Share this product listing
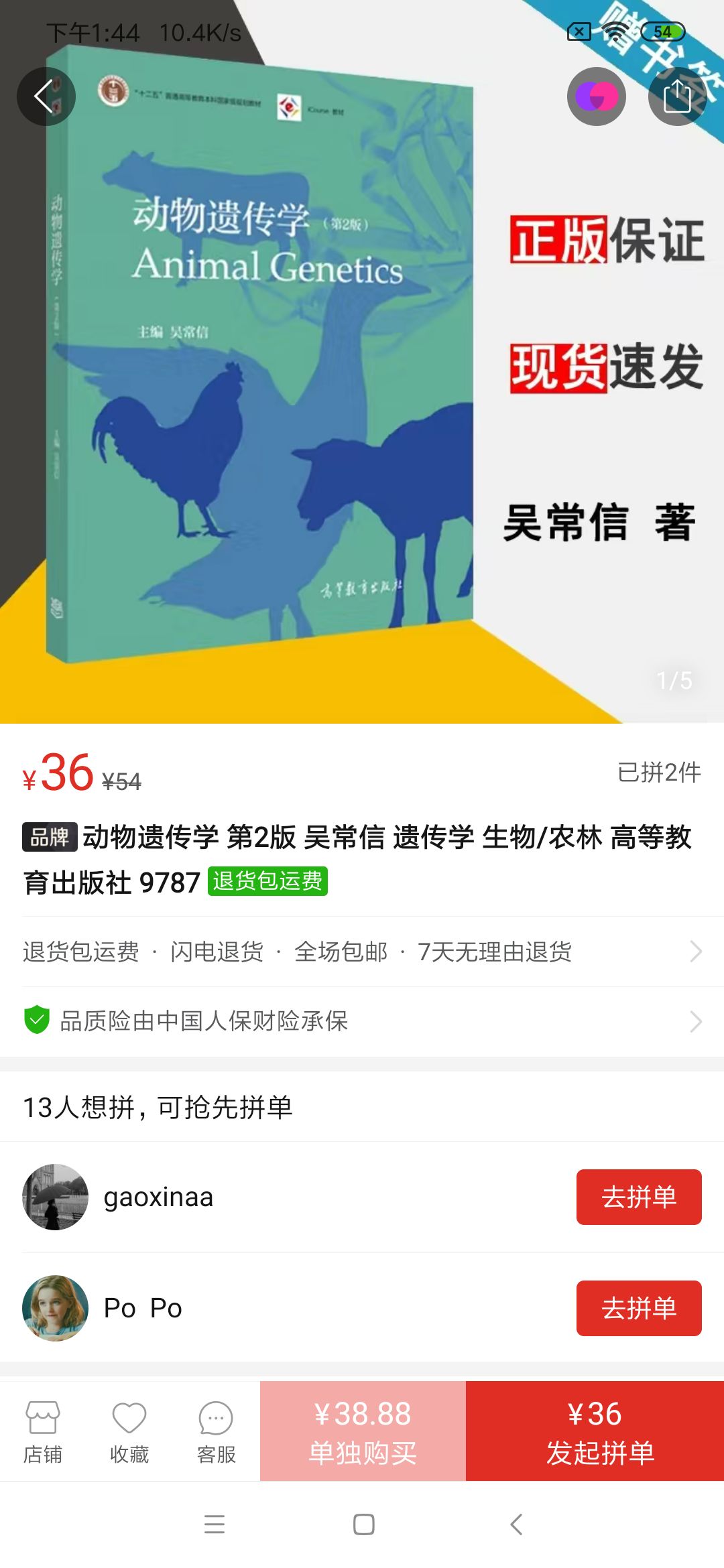Viewport: 724px width, 1568px height. [677, 96]
